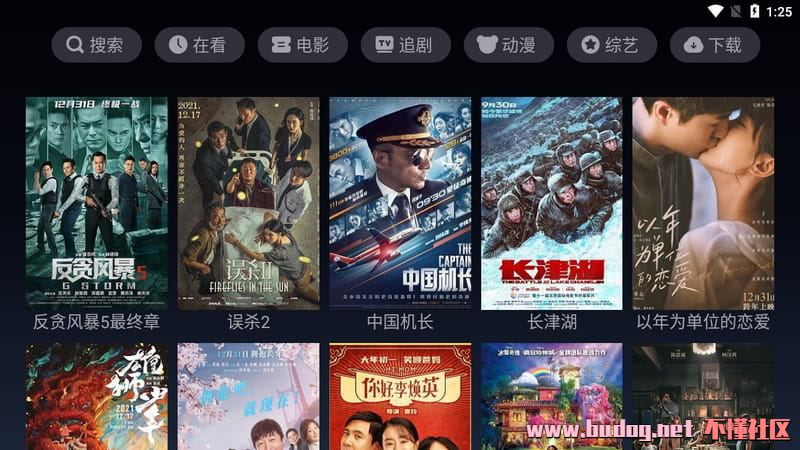Switch to the 追剧 TV series chip

click(x=405, y=45)
